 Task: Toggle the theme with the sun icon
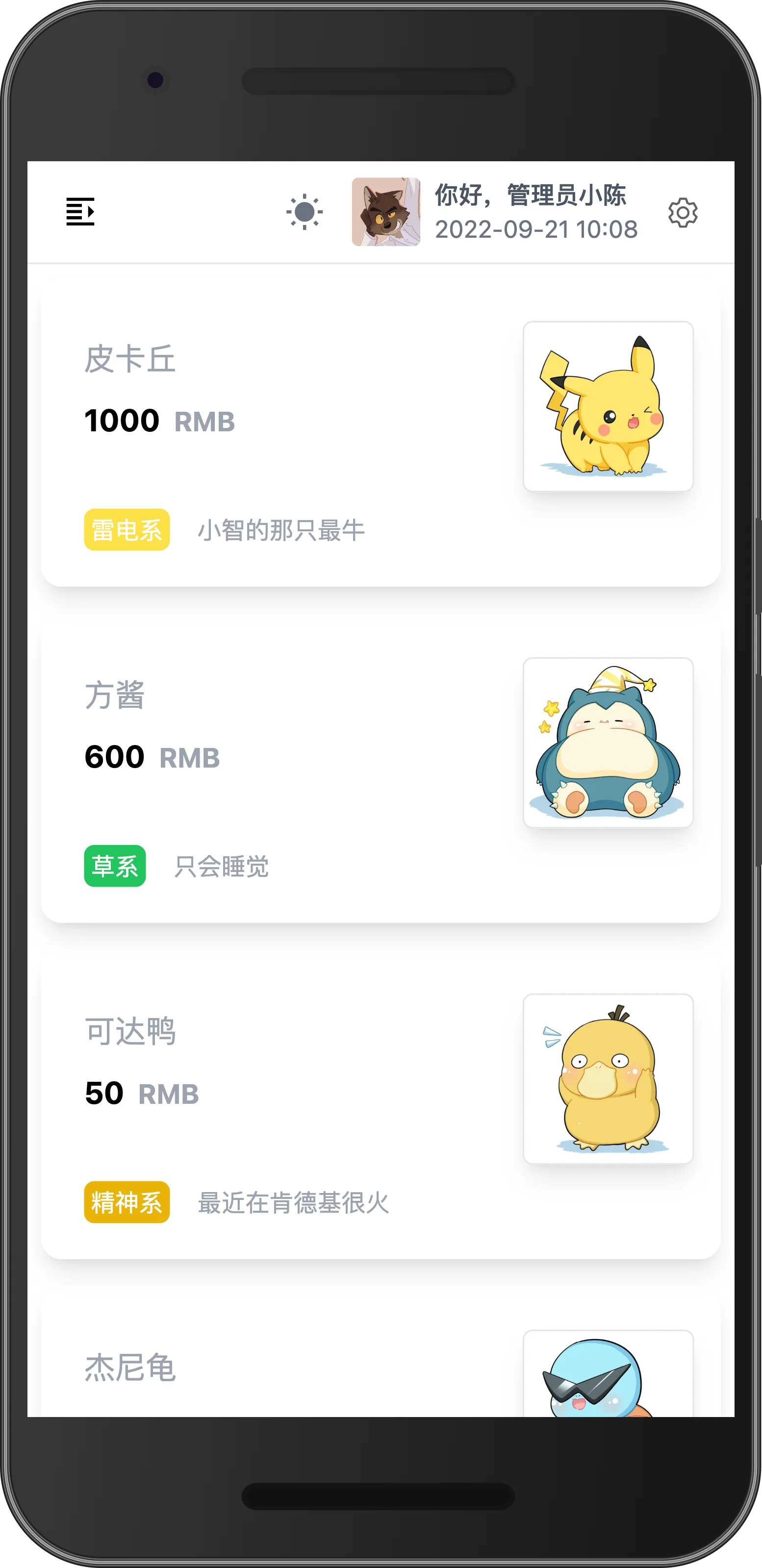coord(304,212)
